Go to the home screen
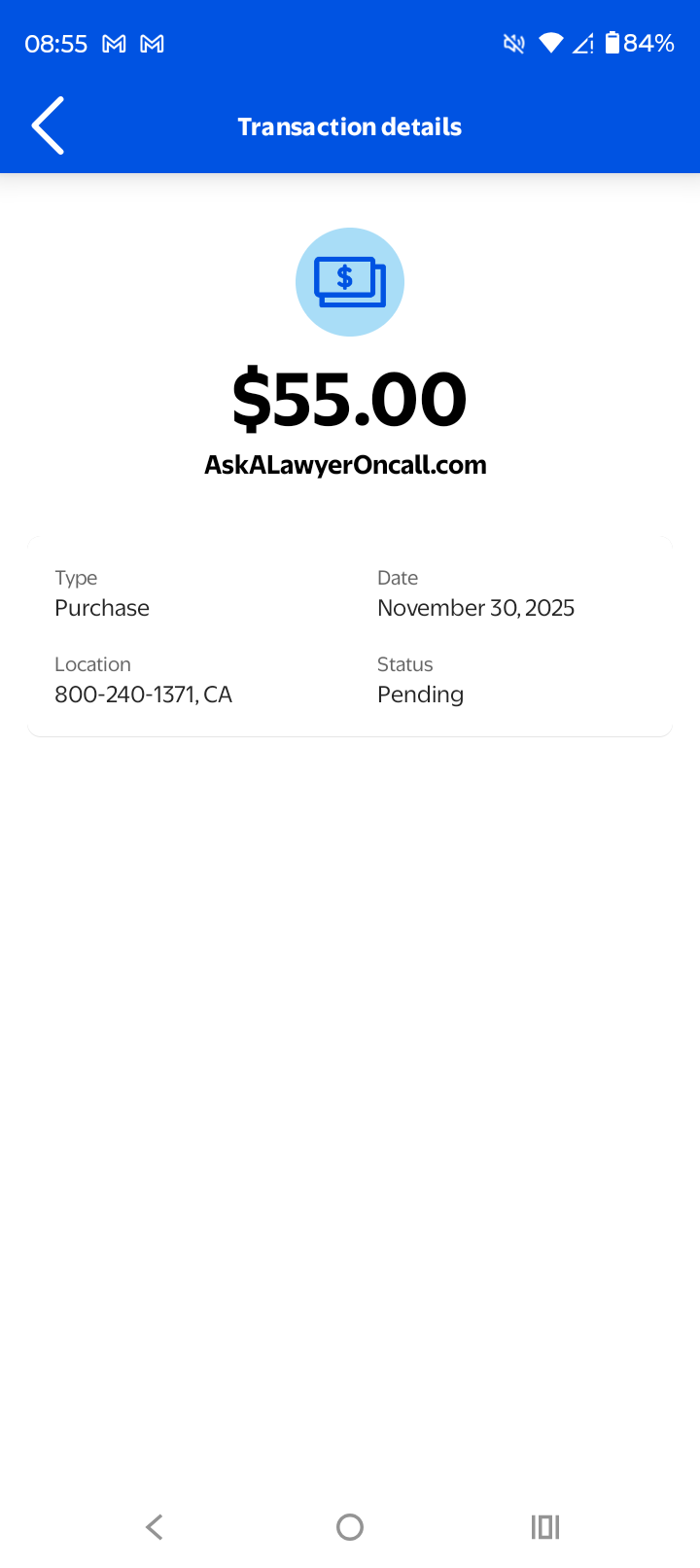The width and height of the screenshot is (700, 1568). coord(350,1527)
